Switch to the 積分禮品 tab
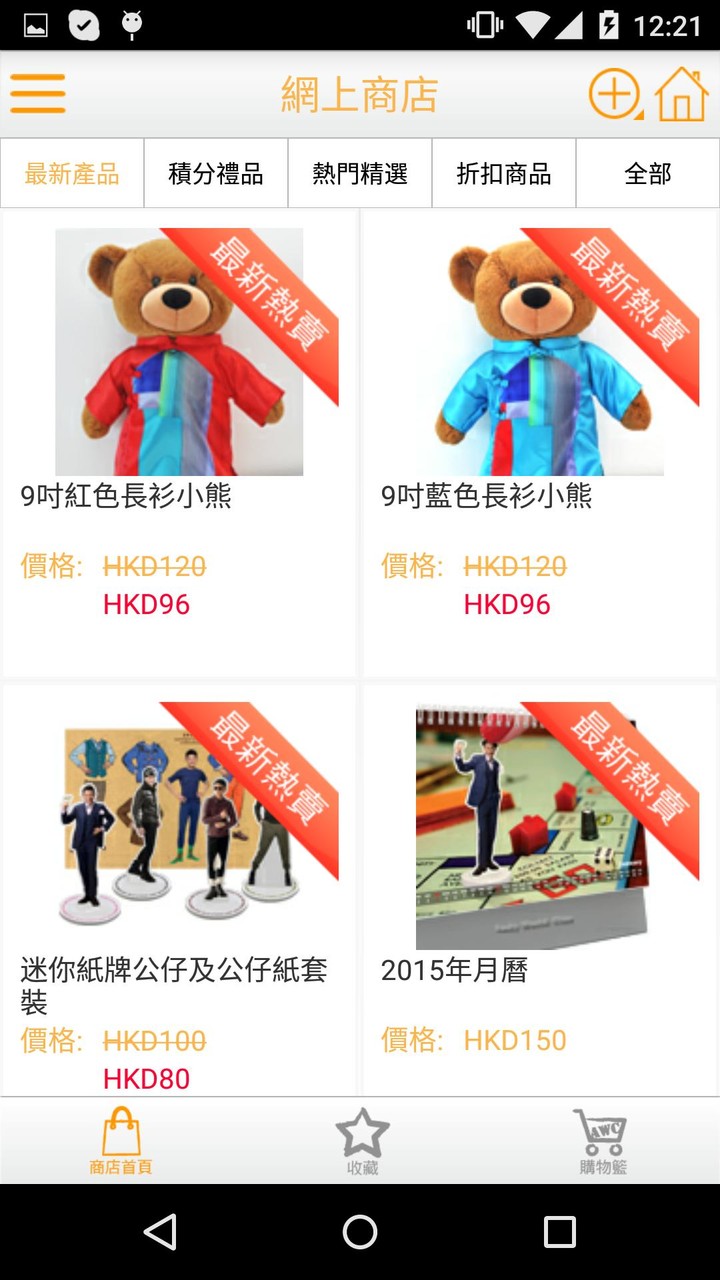Screen dimensions: 720x1280 [215, 172]
